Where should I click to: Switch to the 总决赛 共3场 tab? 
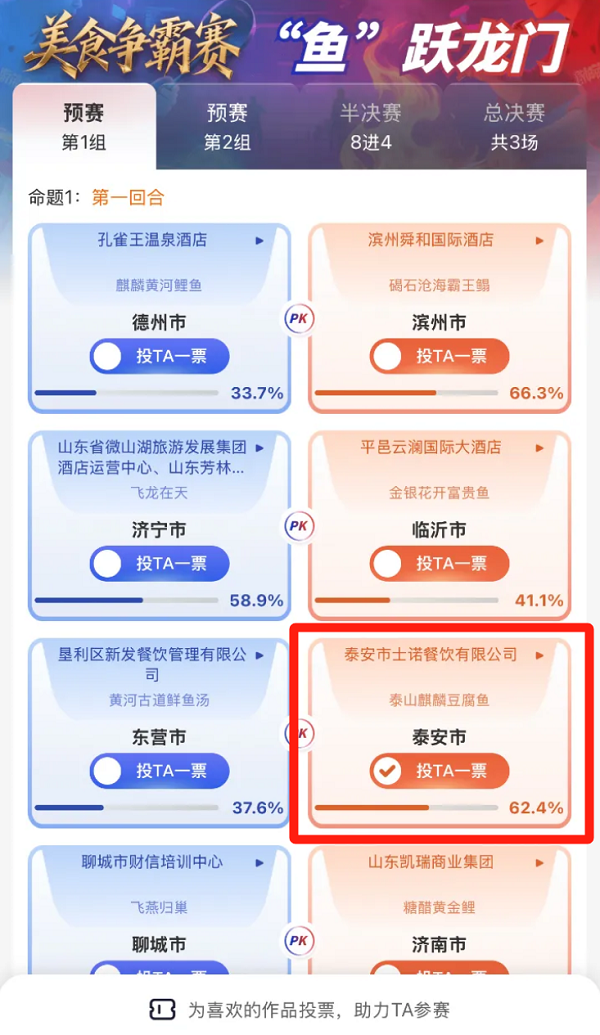(x=514, y=126)
